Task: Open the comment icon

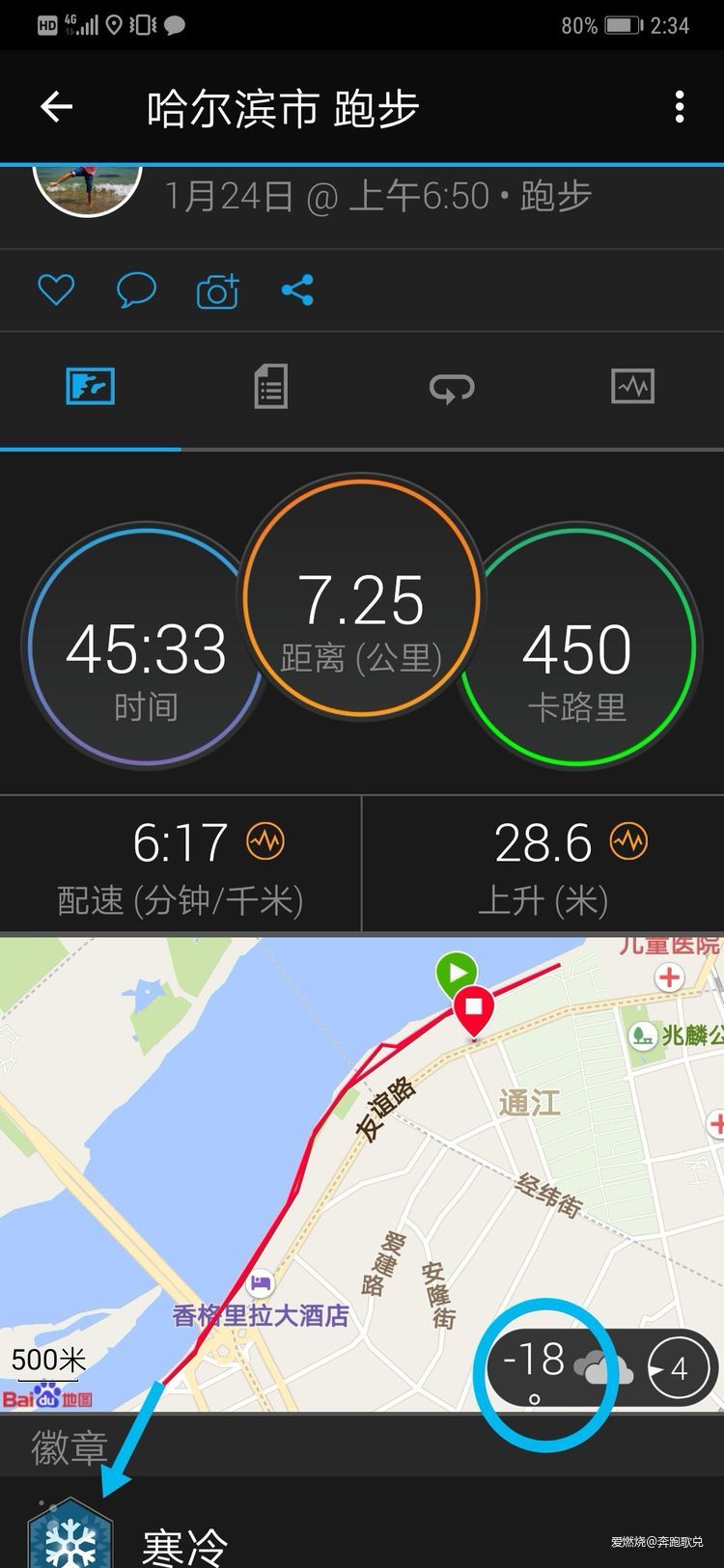Action: pos(136,289)
